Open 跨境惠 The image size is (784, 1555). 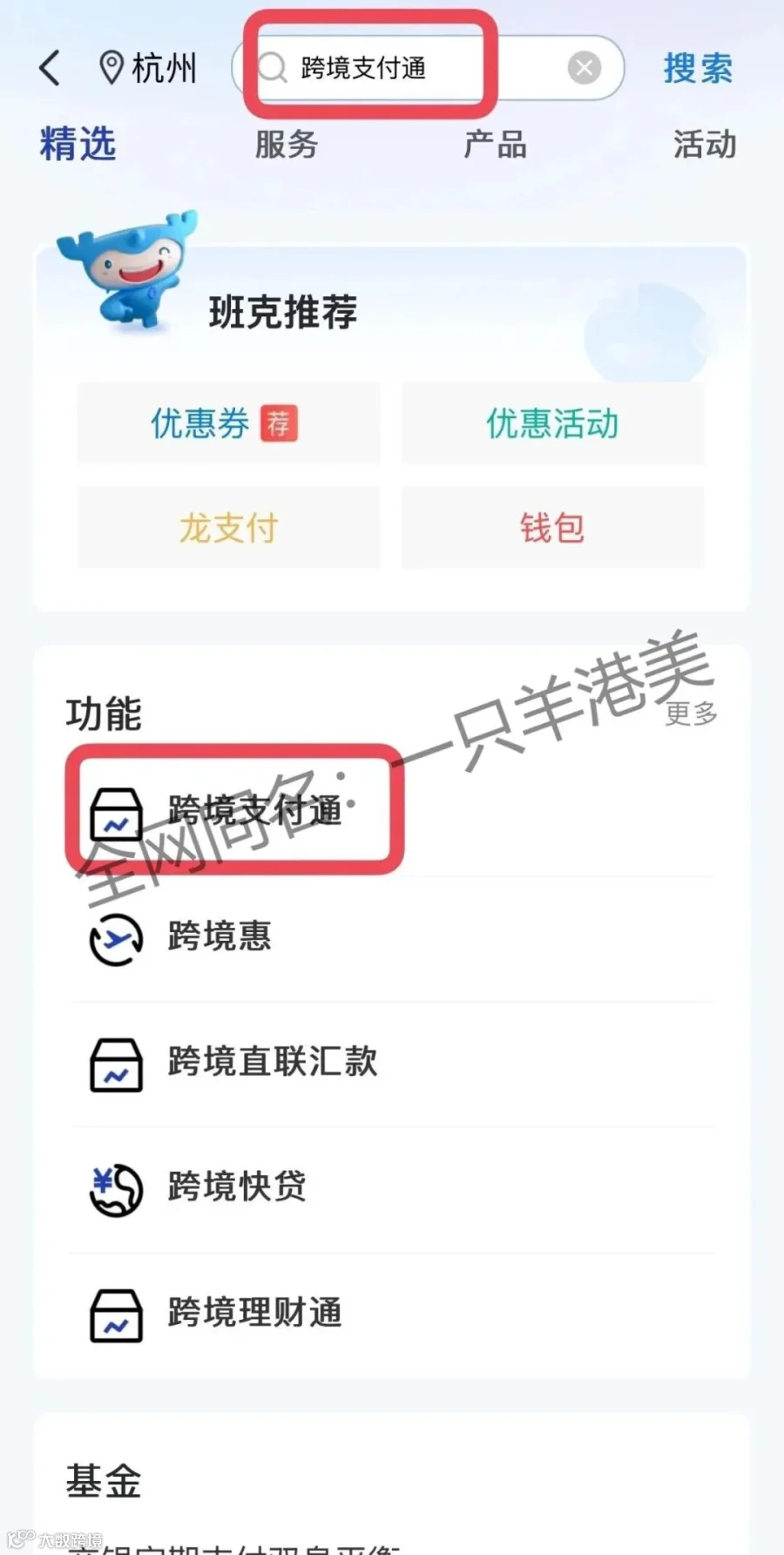click(x=392, y=938)
